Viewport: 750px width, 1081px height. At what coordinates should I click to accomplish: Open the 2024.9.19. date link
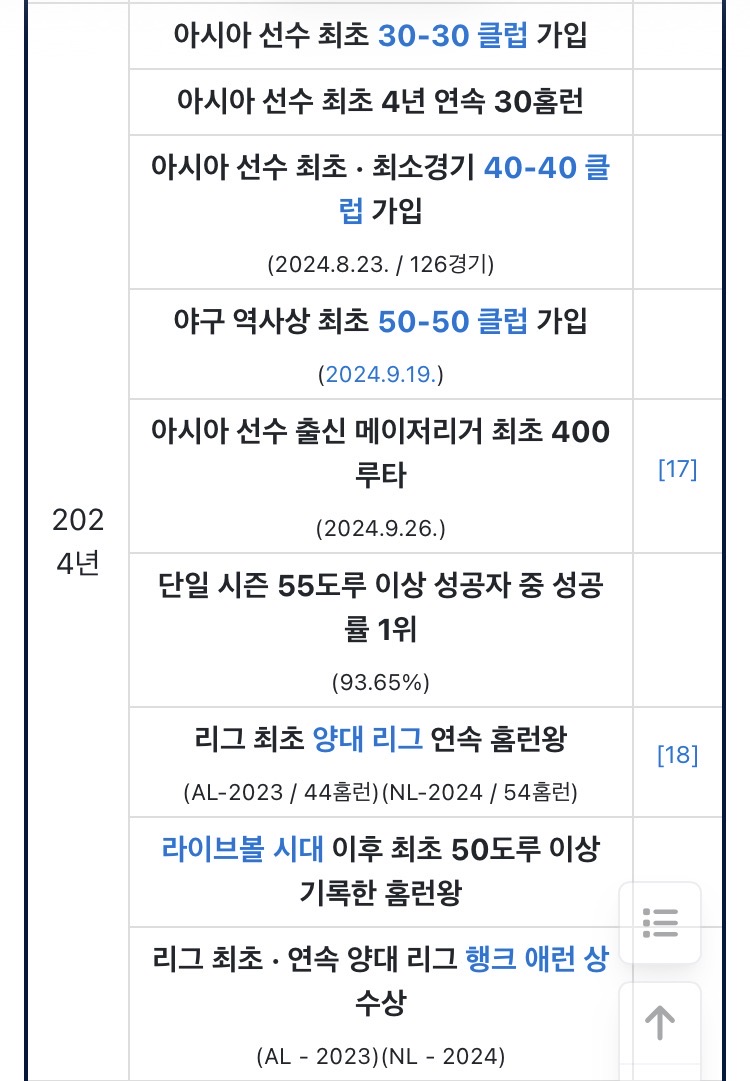[381, 374]
